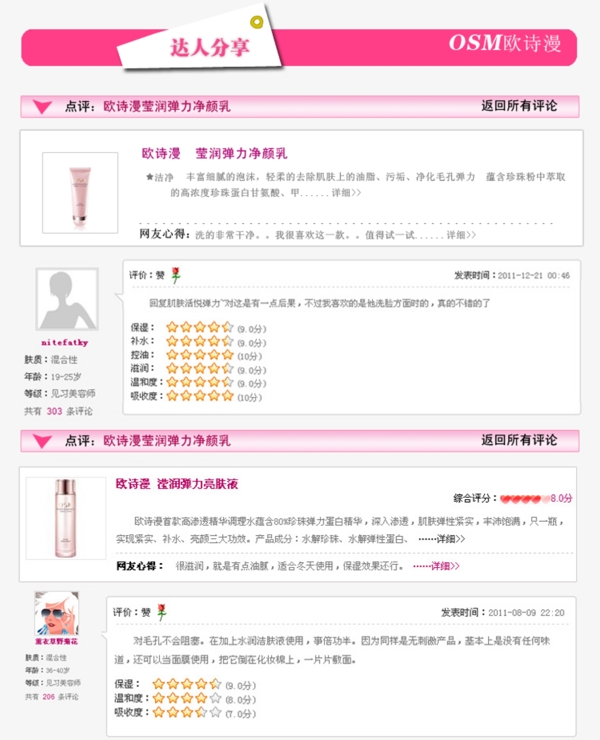The image size is (600, 740).
Task: Open the 滢润弹力亮肤液 product image
Action: (66, 517)
